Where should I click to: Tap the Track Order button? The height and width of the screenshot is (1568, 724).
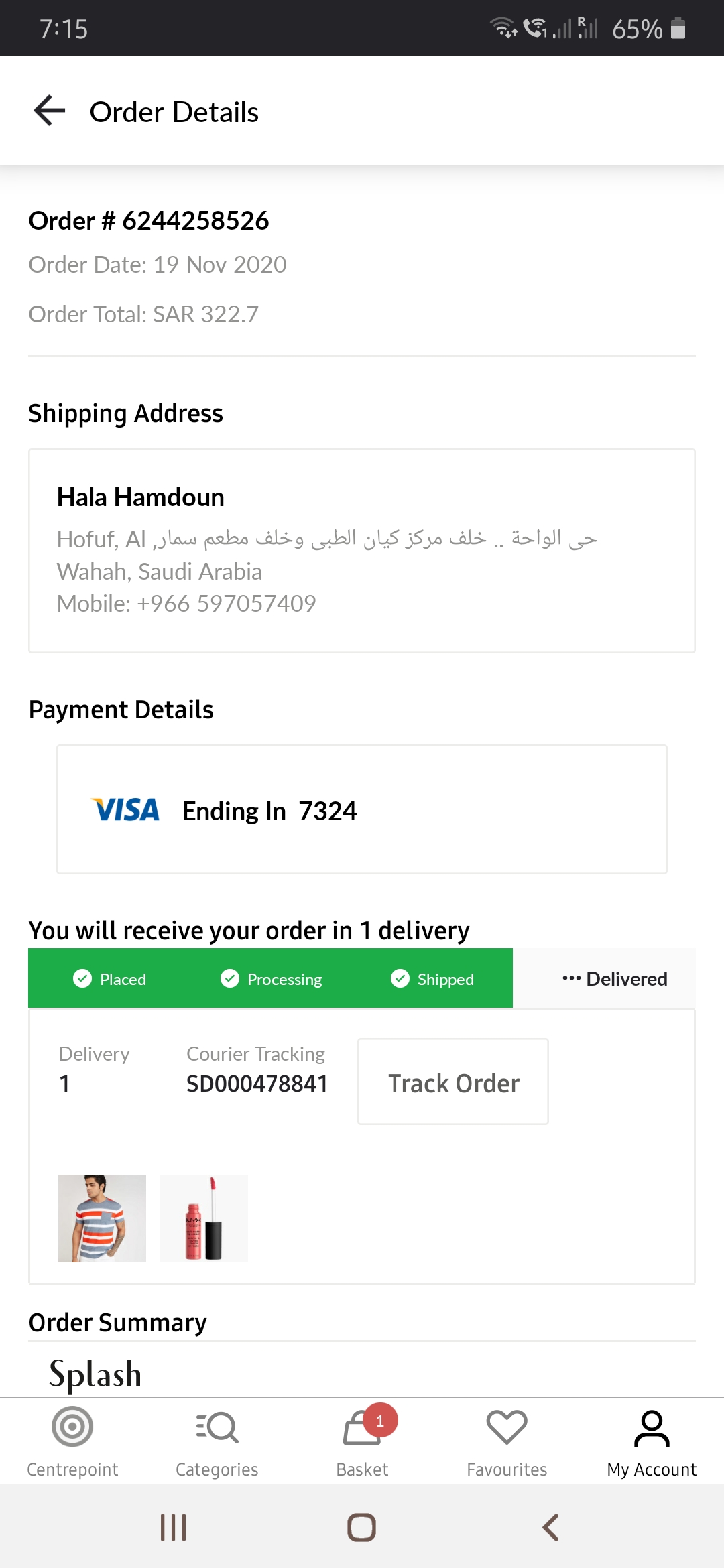[453, 1082]
